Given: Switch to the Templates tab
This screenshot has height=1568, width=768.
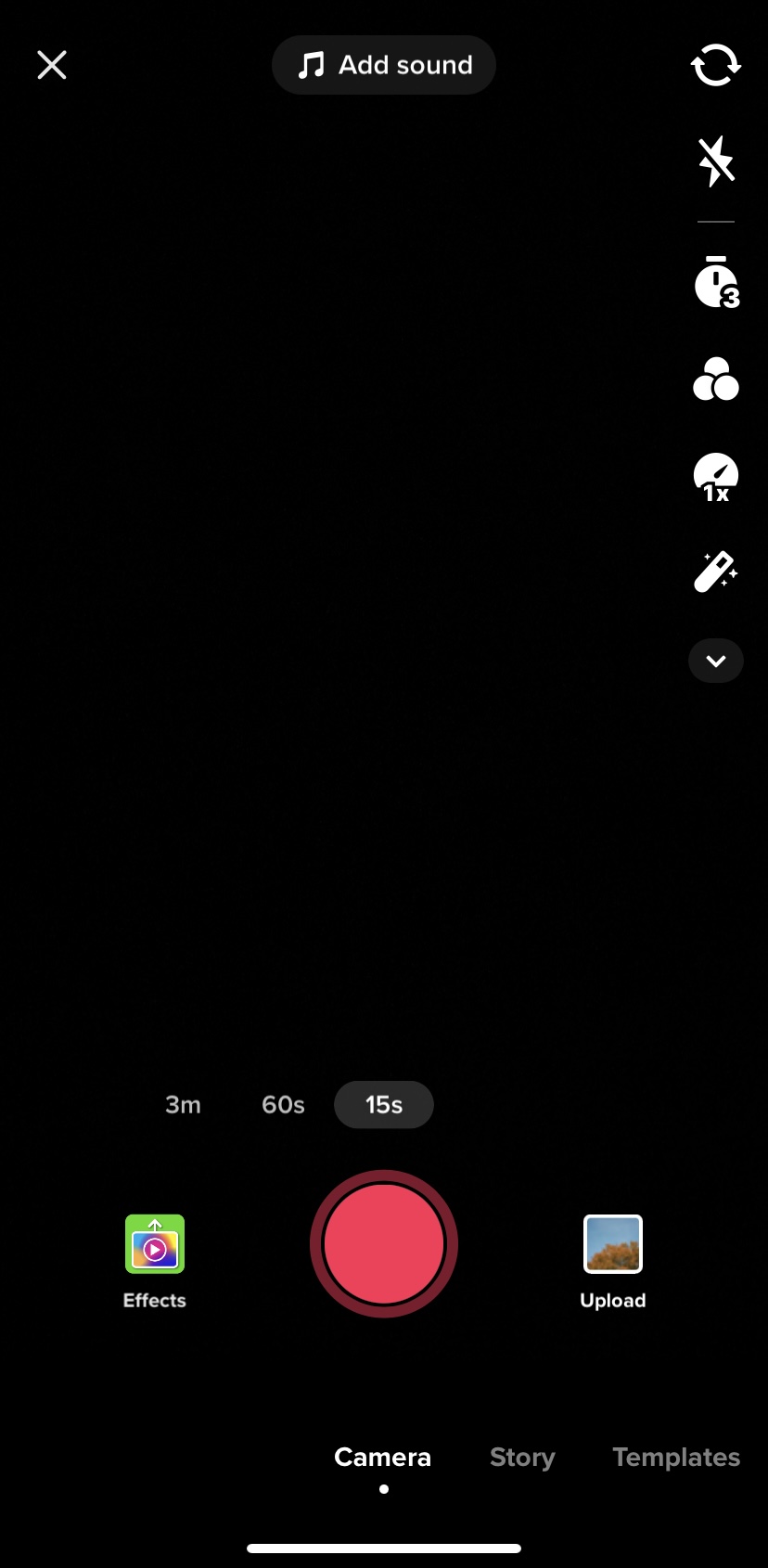Looking at the screenshot, I should (676, 1458).
